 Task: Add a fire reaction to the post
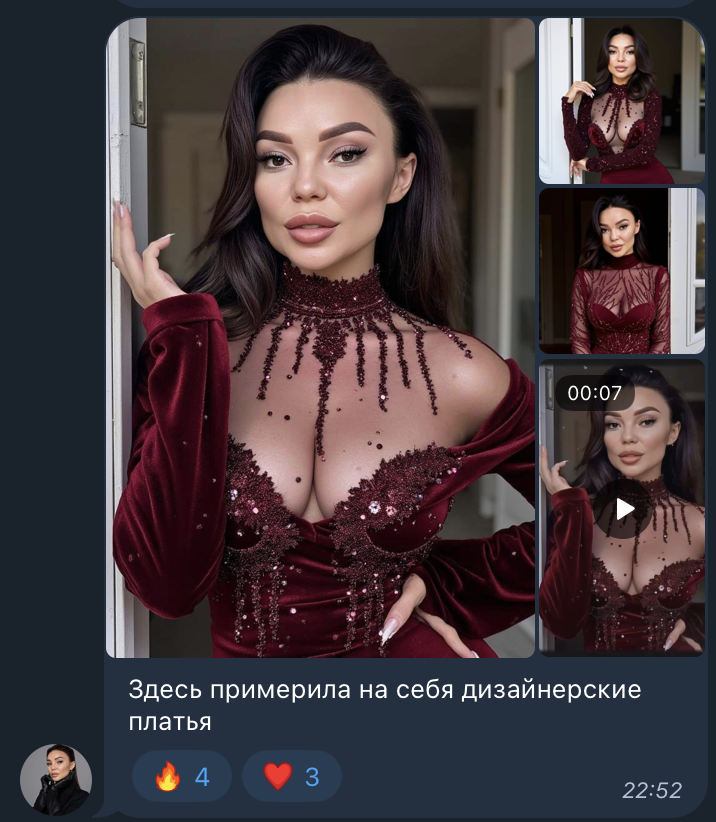[x=182, y=777]
